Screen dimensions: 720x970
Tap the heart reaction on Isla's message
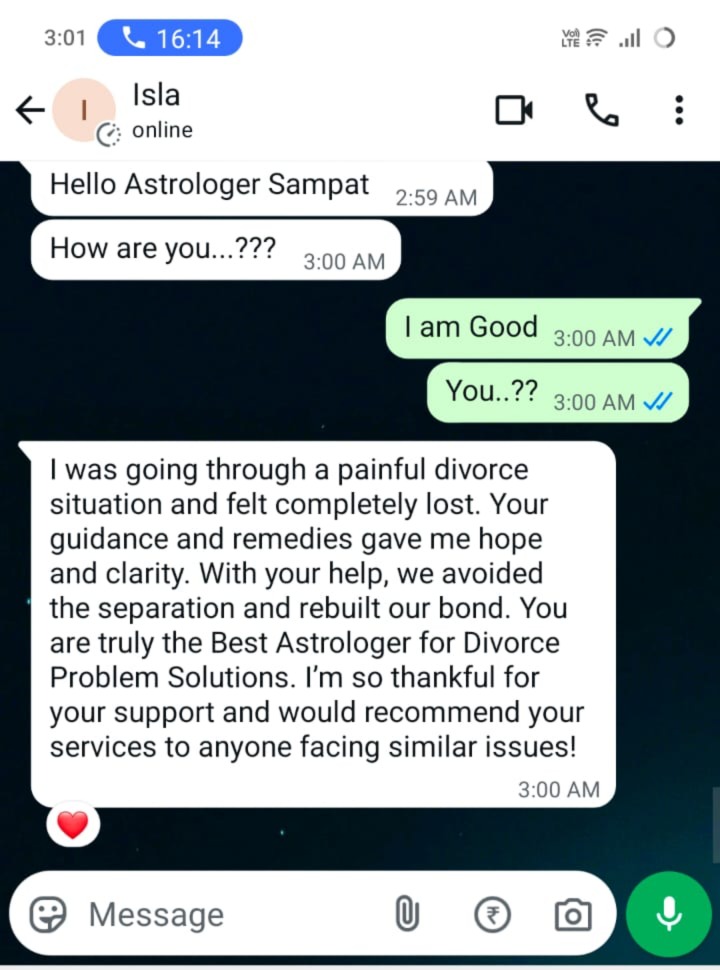pos(73,825)
